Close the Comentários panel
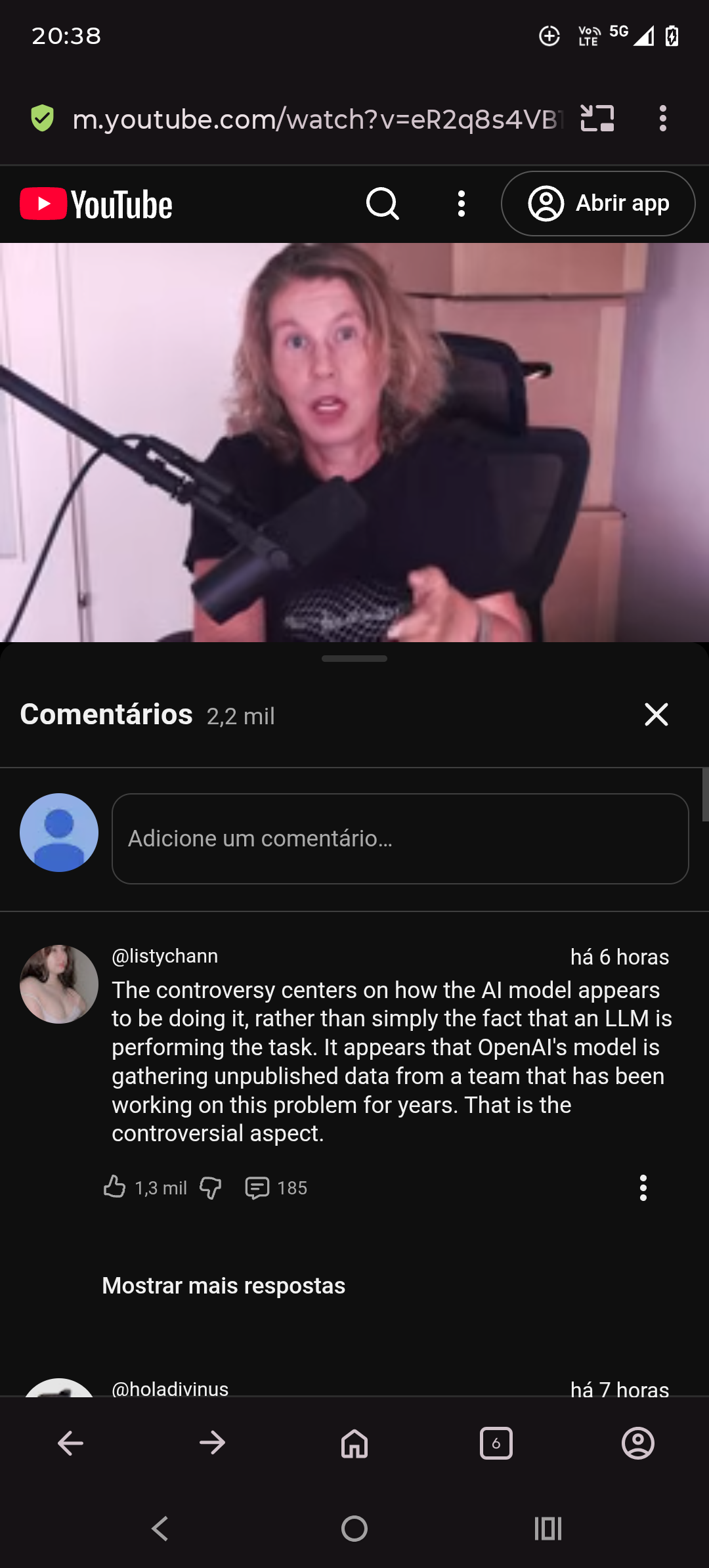This screenshot has height=1568, width=709. coord(656,714)
